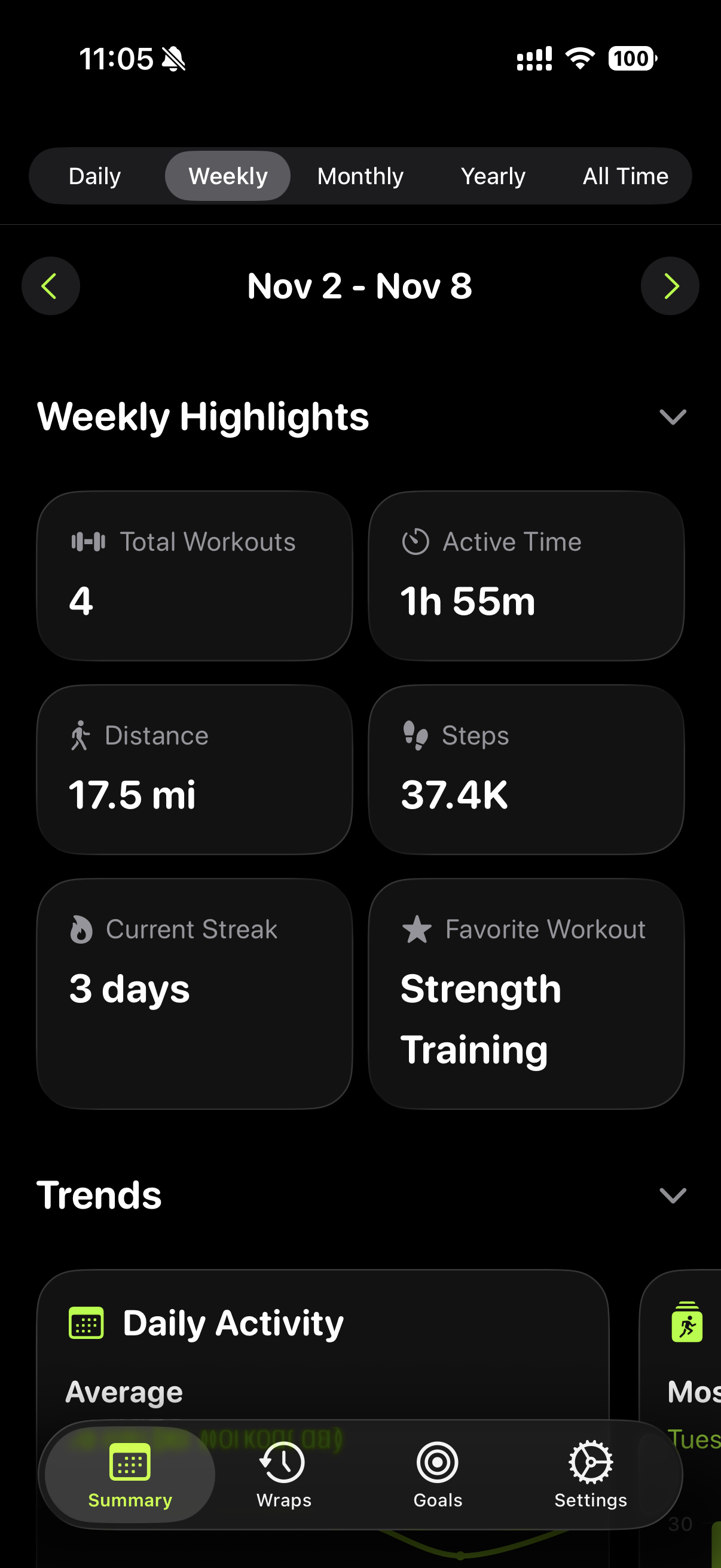This screenshot has width=721, height=1568.
Task: Open the Distance card
Action: click(195, 770)
